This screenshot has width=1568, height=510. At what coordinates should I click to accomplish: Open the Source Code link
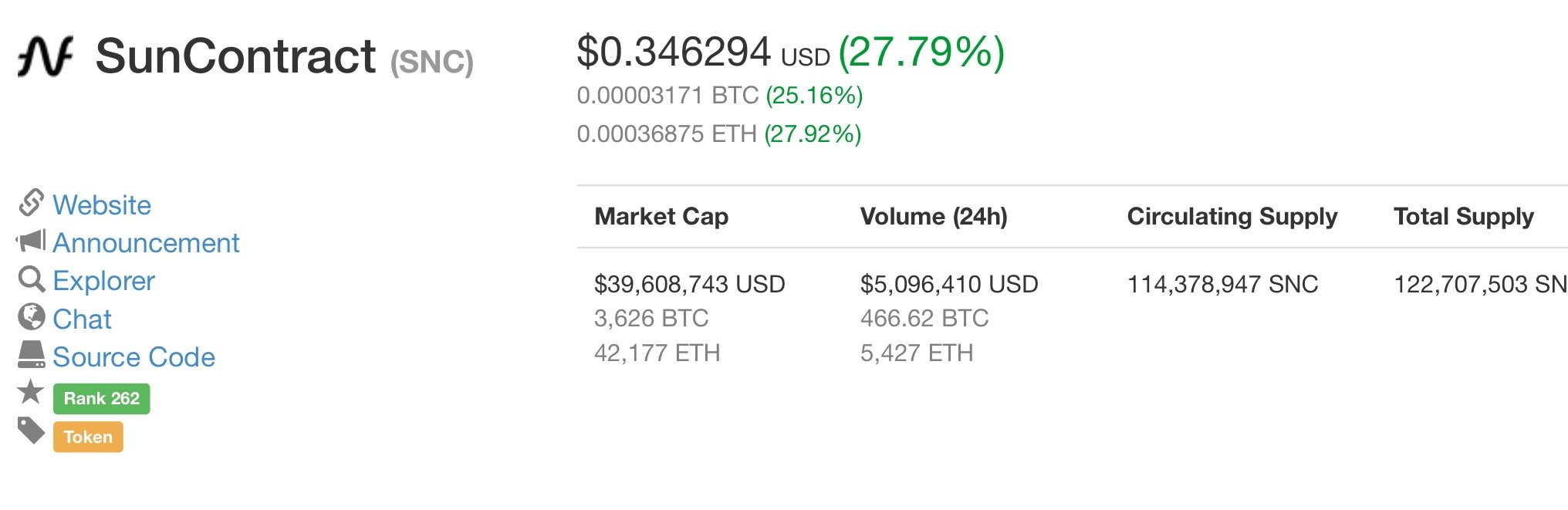click(x=133, y=357)
